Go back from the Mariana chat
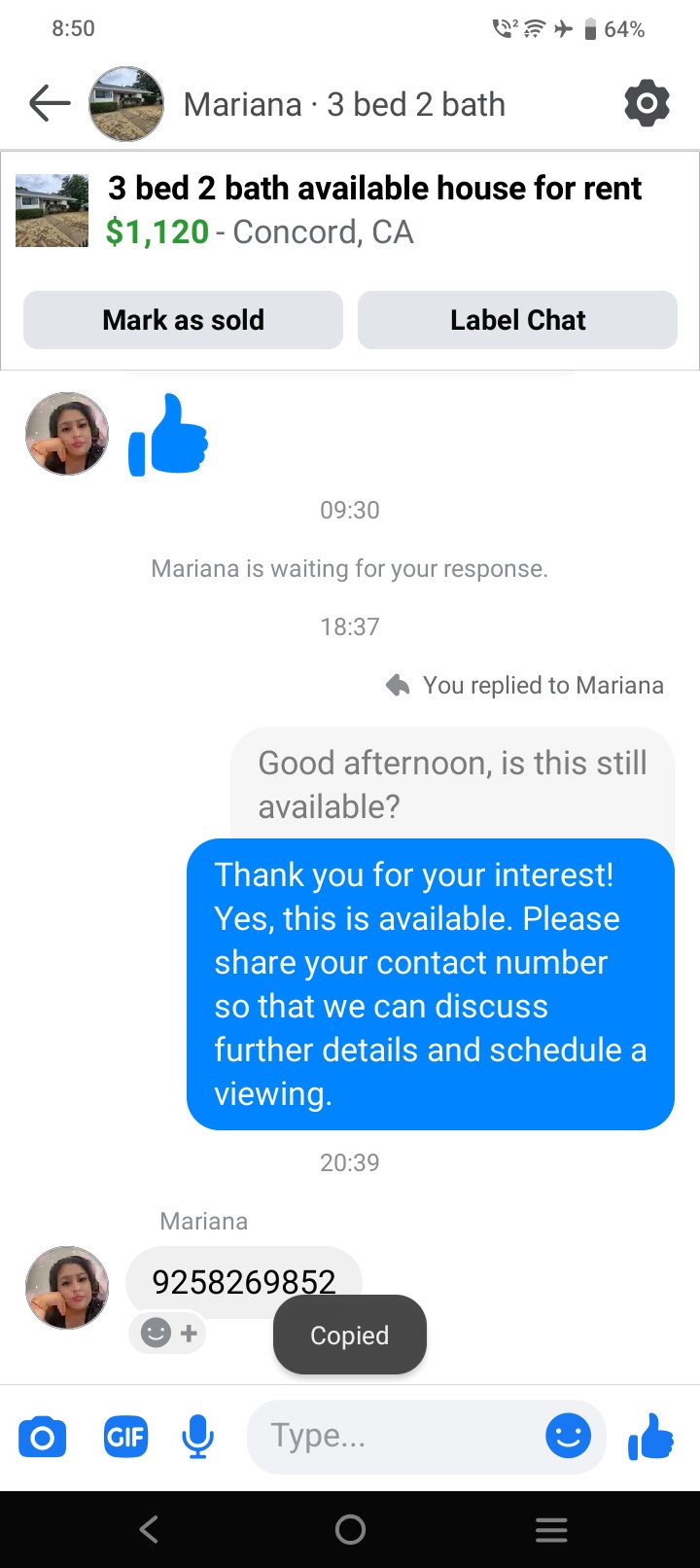700x1568 pixels. coord(50,103)
